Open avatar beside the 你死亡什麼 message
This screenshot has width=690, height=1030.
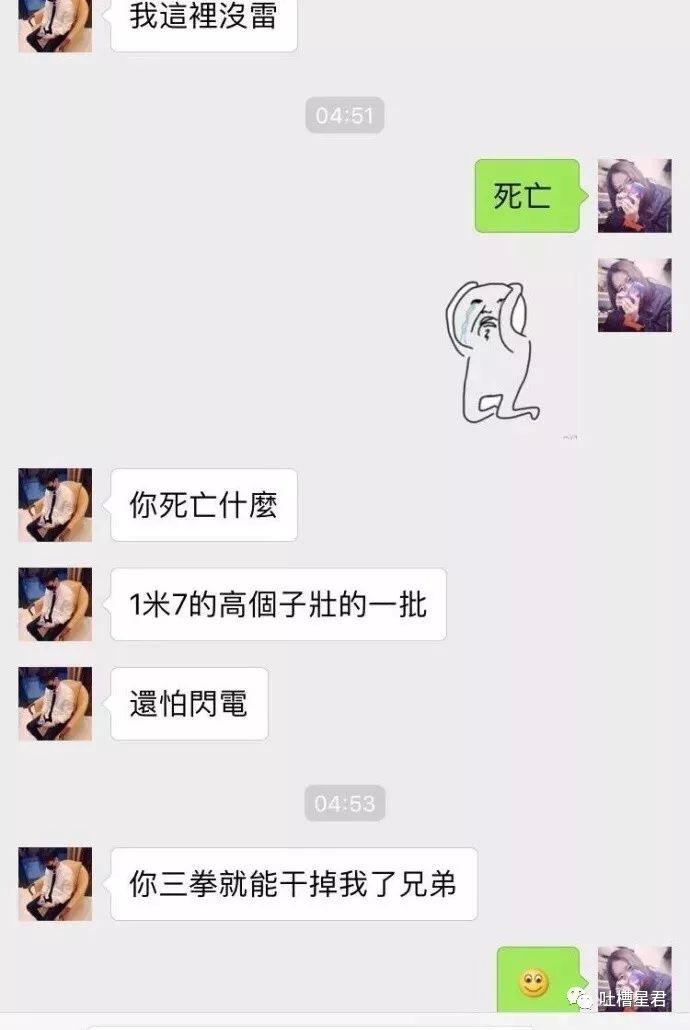click(55, 505)
